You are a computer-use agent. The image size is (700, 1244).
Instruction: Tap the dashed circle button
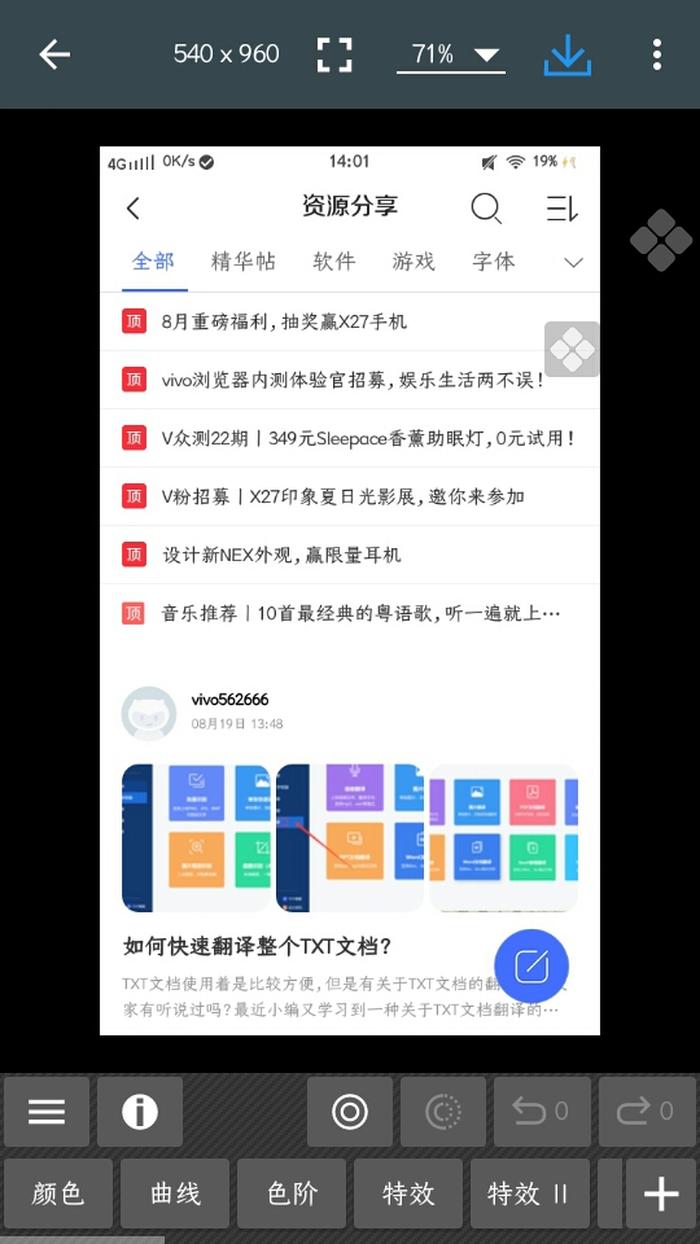(x=444, y=1111)
